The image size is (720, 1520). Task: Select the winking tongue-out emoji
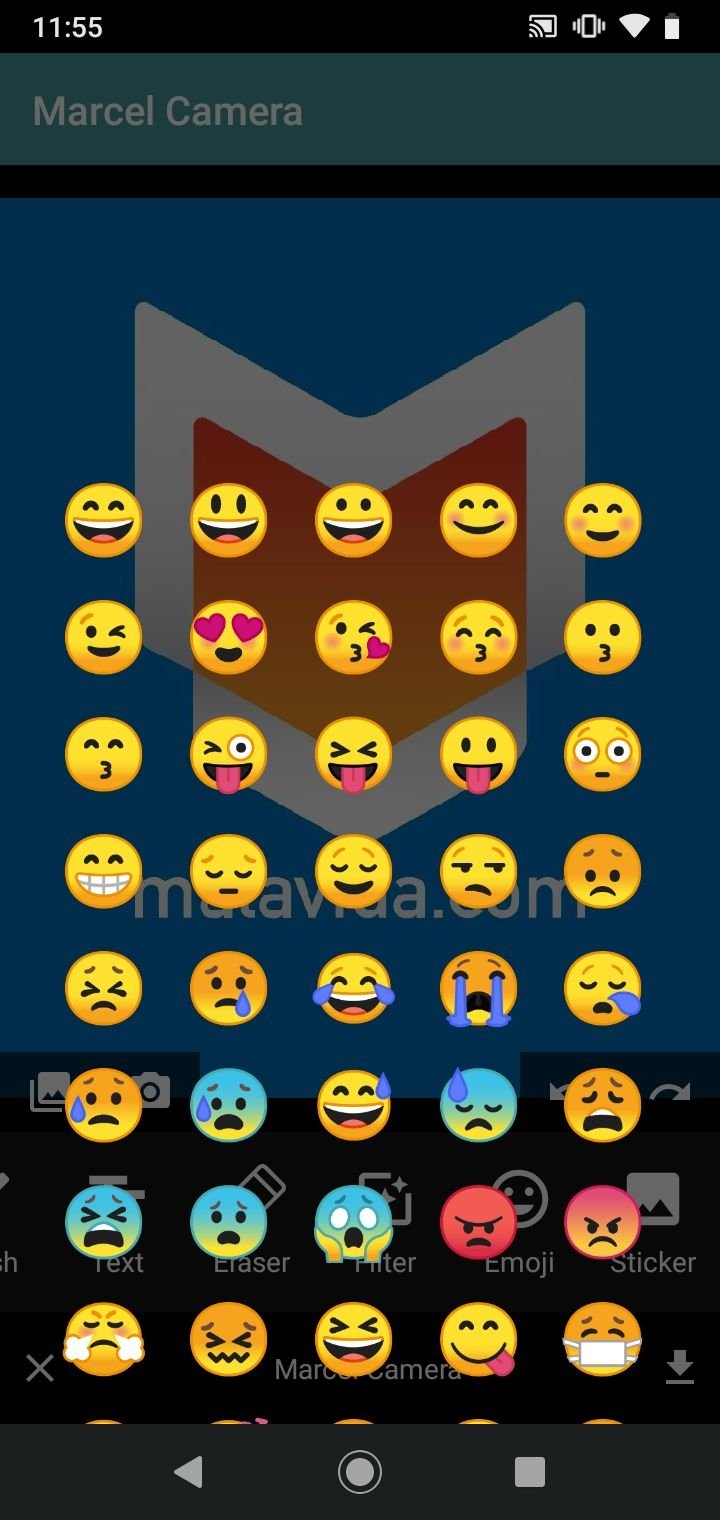[228, 754]
